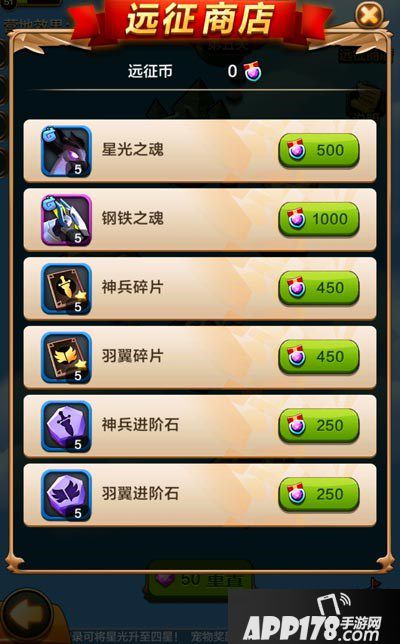This screenshot has height=644, width=400.
Task: Tap the 钢铁之魂 item icon
Action: pos(66,220)
